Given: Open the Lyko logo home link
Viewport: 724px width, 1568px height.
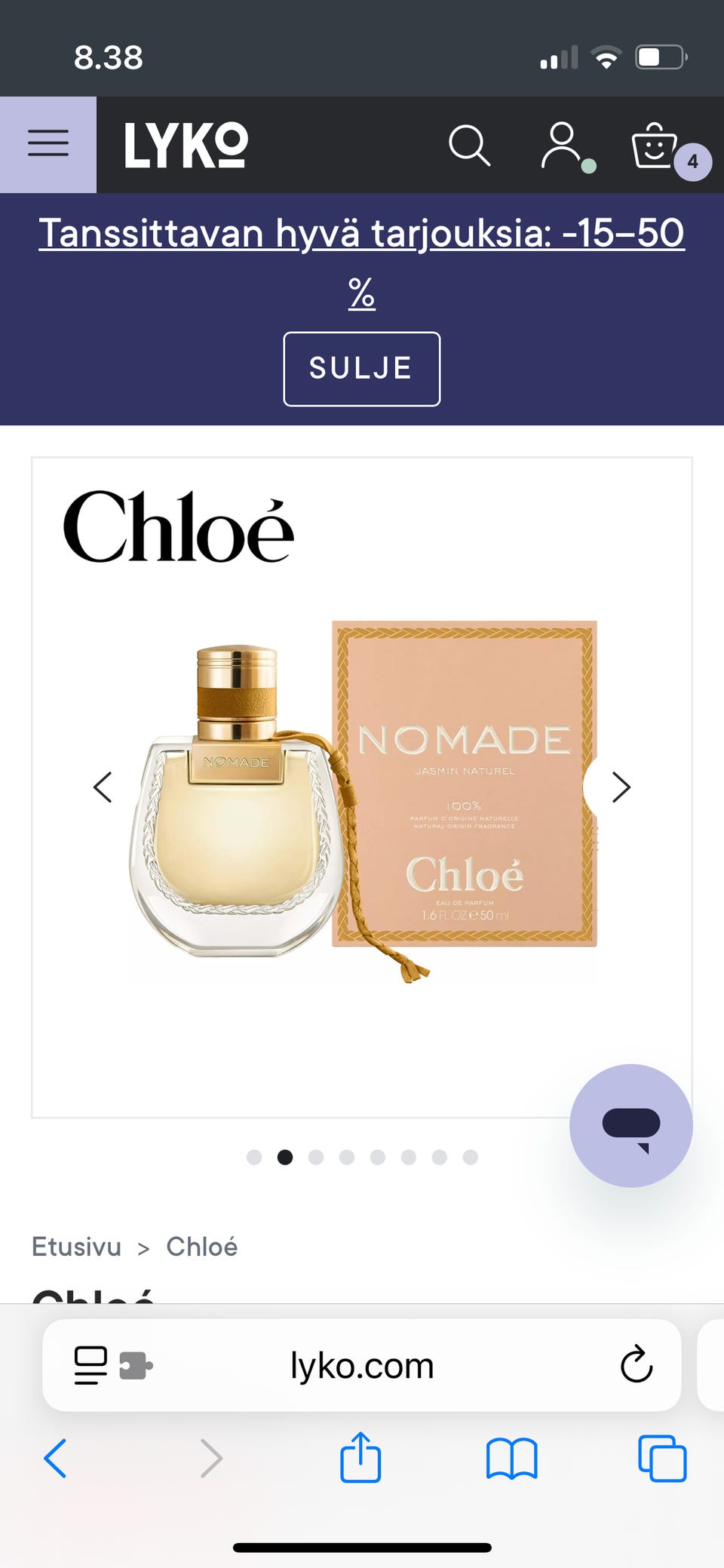Looking at the screenshot, I should point(186,145).
